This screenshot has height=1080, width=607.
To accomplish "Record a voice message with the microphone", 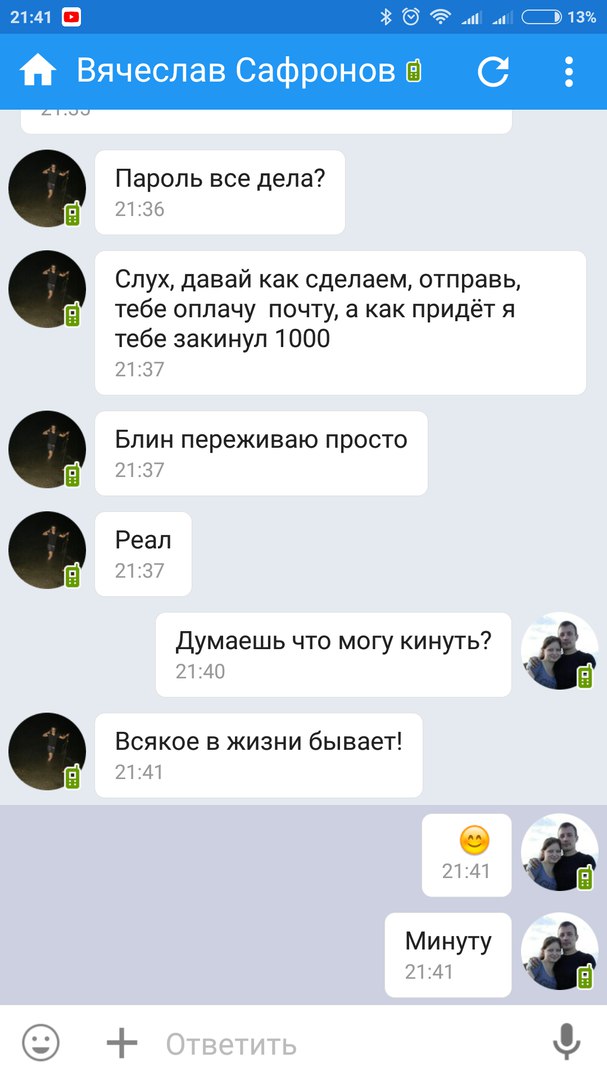I will tap(566, 1044).
